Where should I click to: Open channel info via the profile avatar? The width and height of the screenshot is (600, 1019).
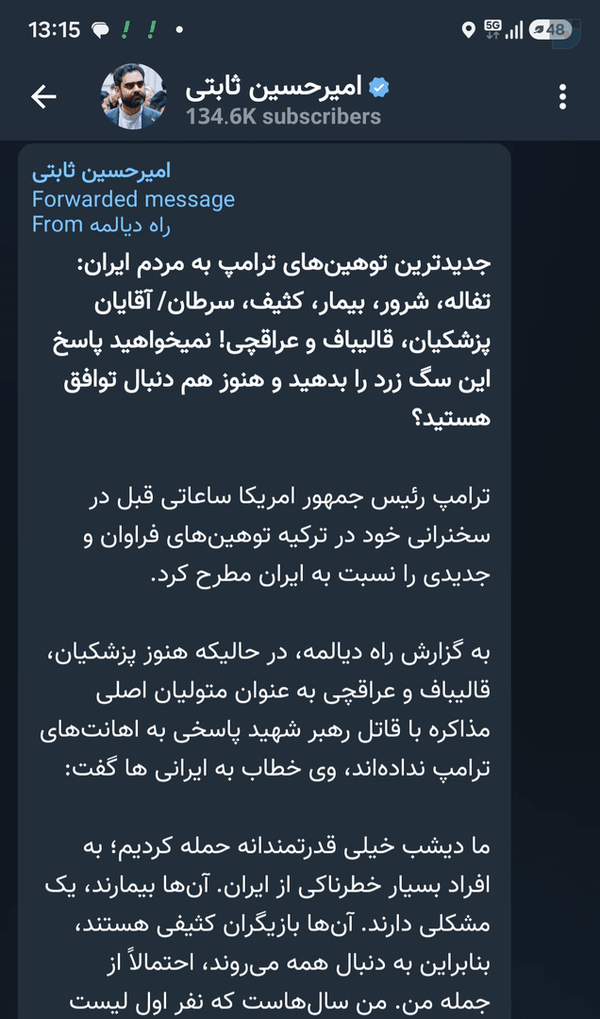133,97
